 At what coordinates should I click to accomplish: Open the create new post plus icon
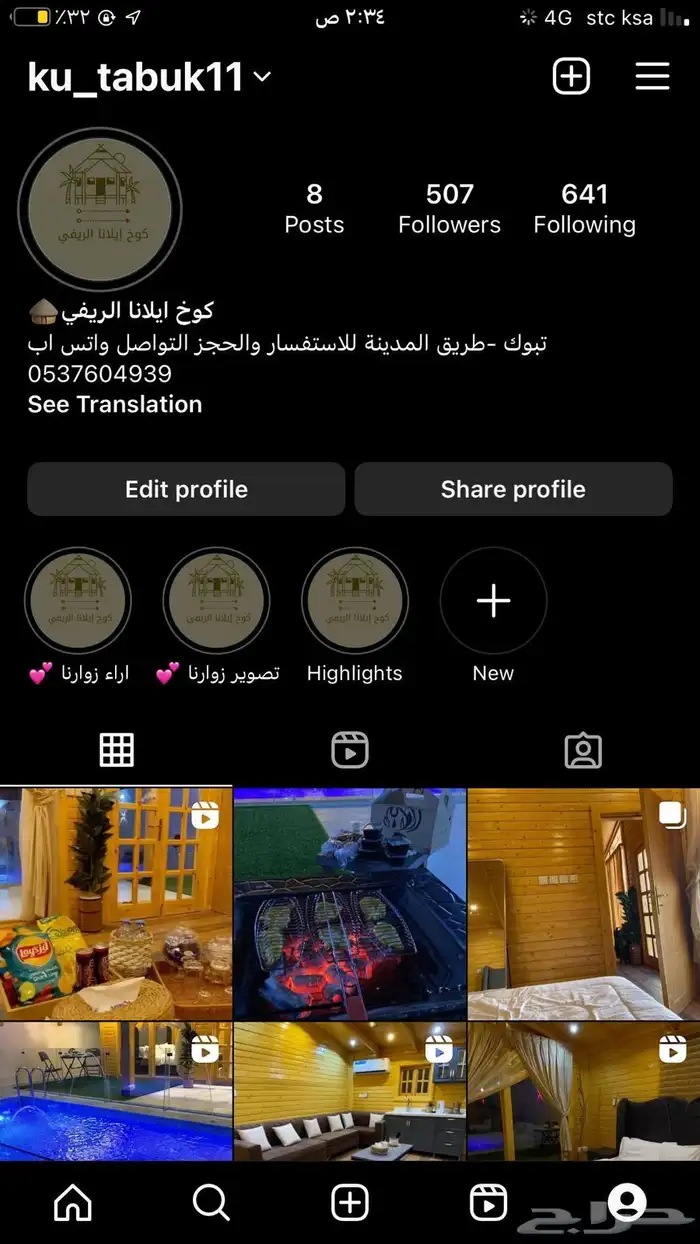click(x=571, y=77)
